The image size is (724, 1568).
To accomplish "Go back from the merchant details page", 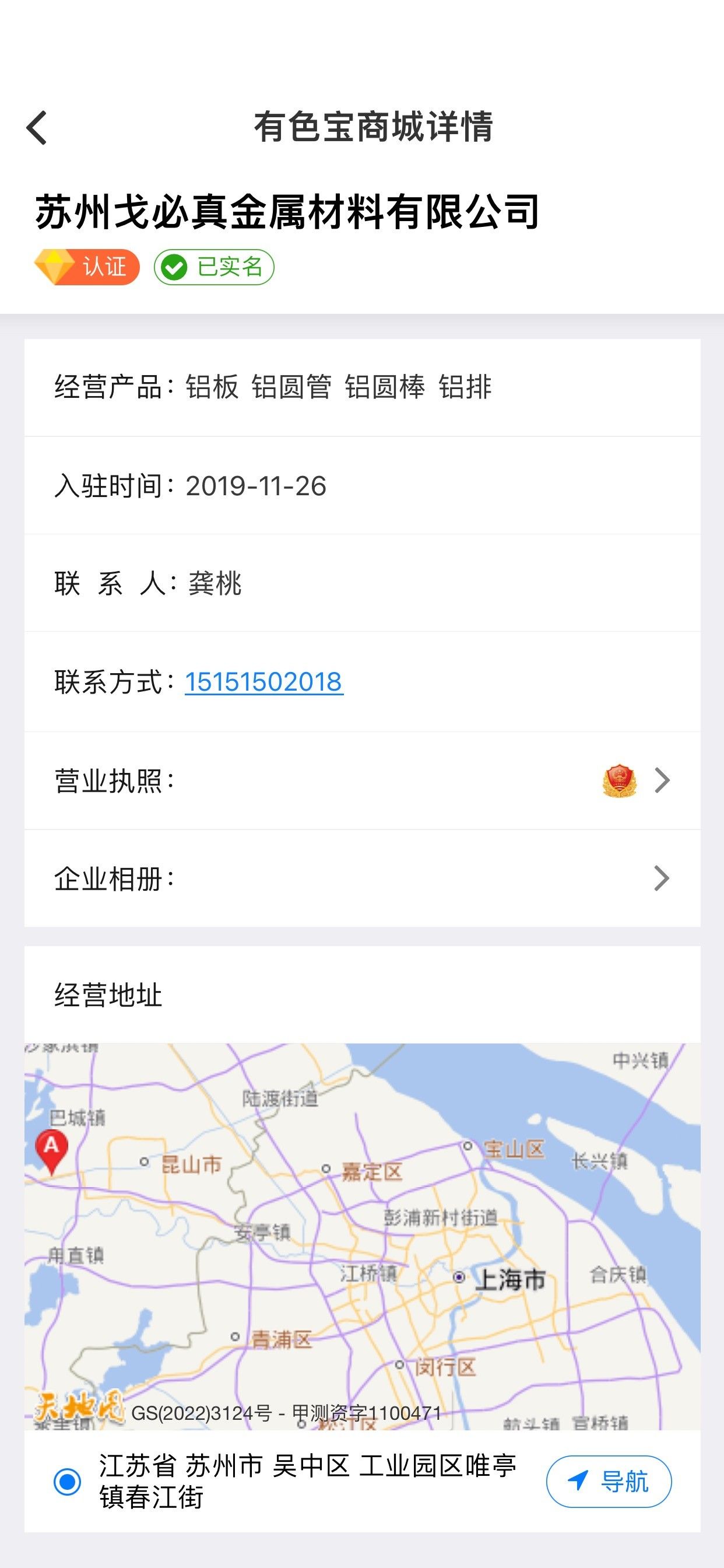I will [x=37, y=128].
